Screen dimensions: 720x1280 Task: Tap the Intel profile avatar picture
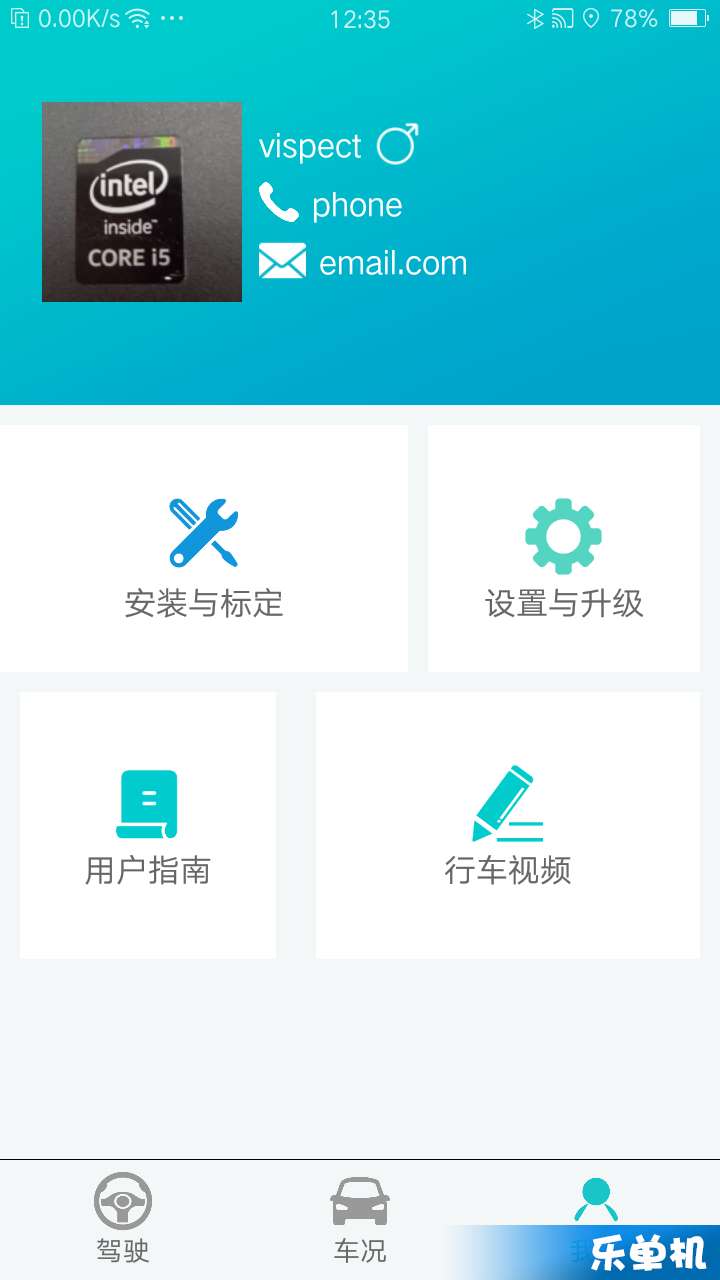pos(142,202)
